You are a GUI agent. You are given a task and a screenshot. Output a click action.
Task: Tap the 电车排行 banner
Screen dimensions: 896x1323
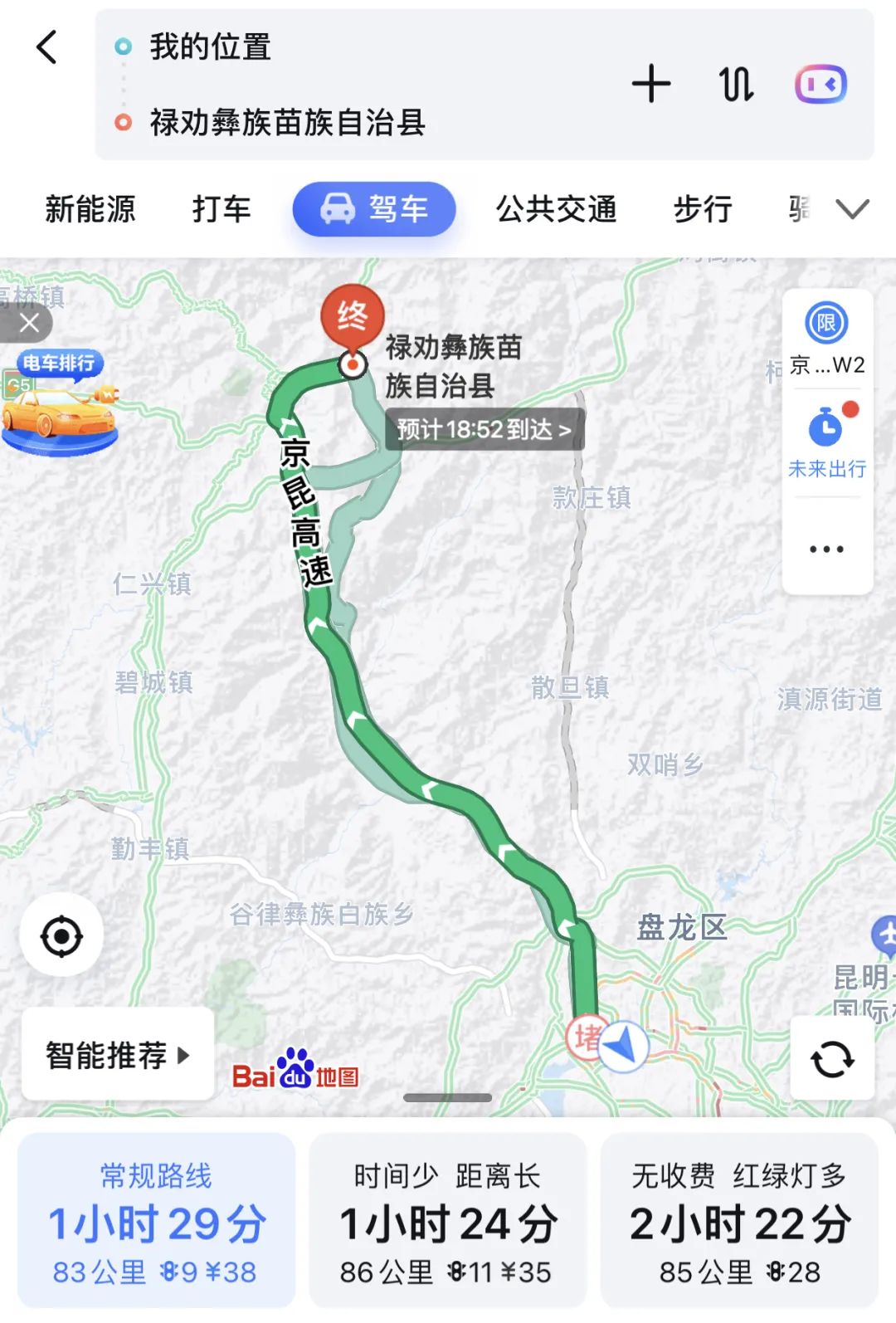point(58,362)
